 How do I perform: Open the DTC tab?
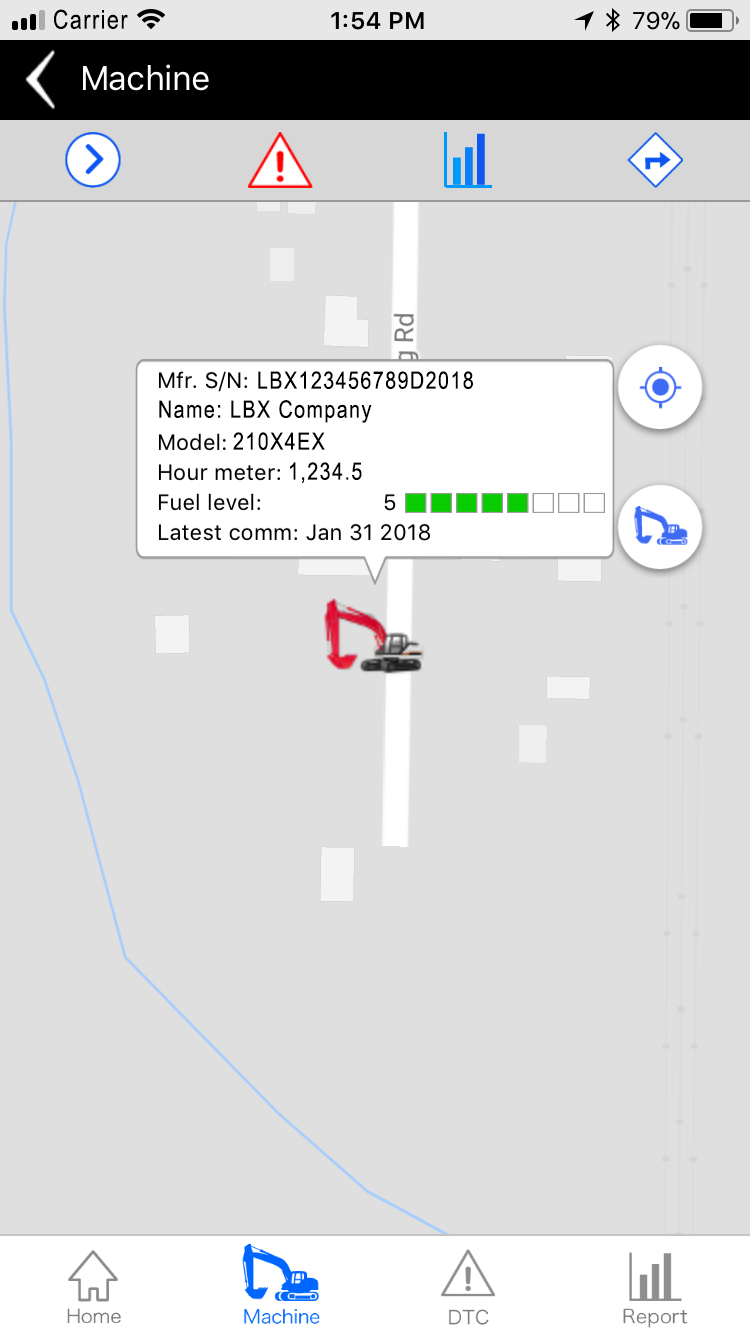click(x=468, y=1288)
